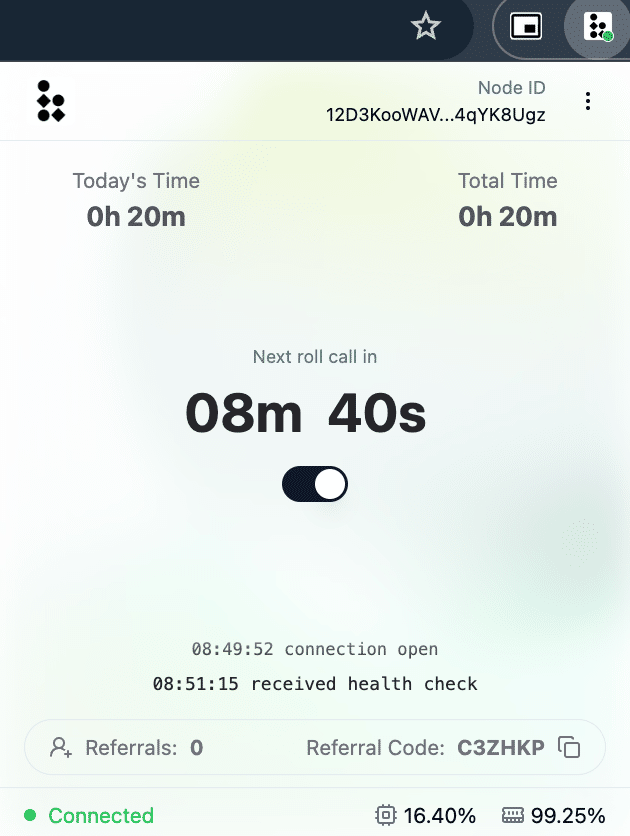
Task: Click the node extension icon in the toolbar
Action: click(x=598, y=27)
